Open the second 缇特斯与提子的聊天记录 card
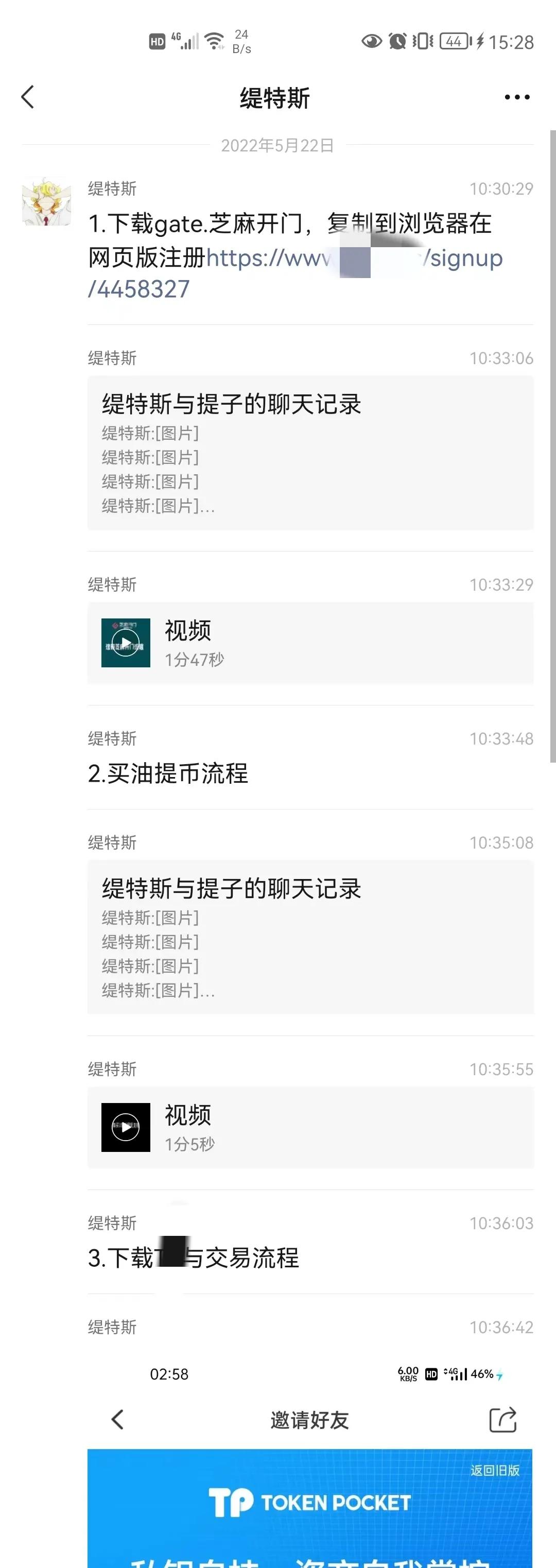This screenshot has height=1568, width=556. [x=311, y=937]
